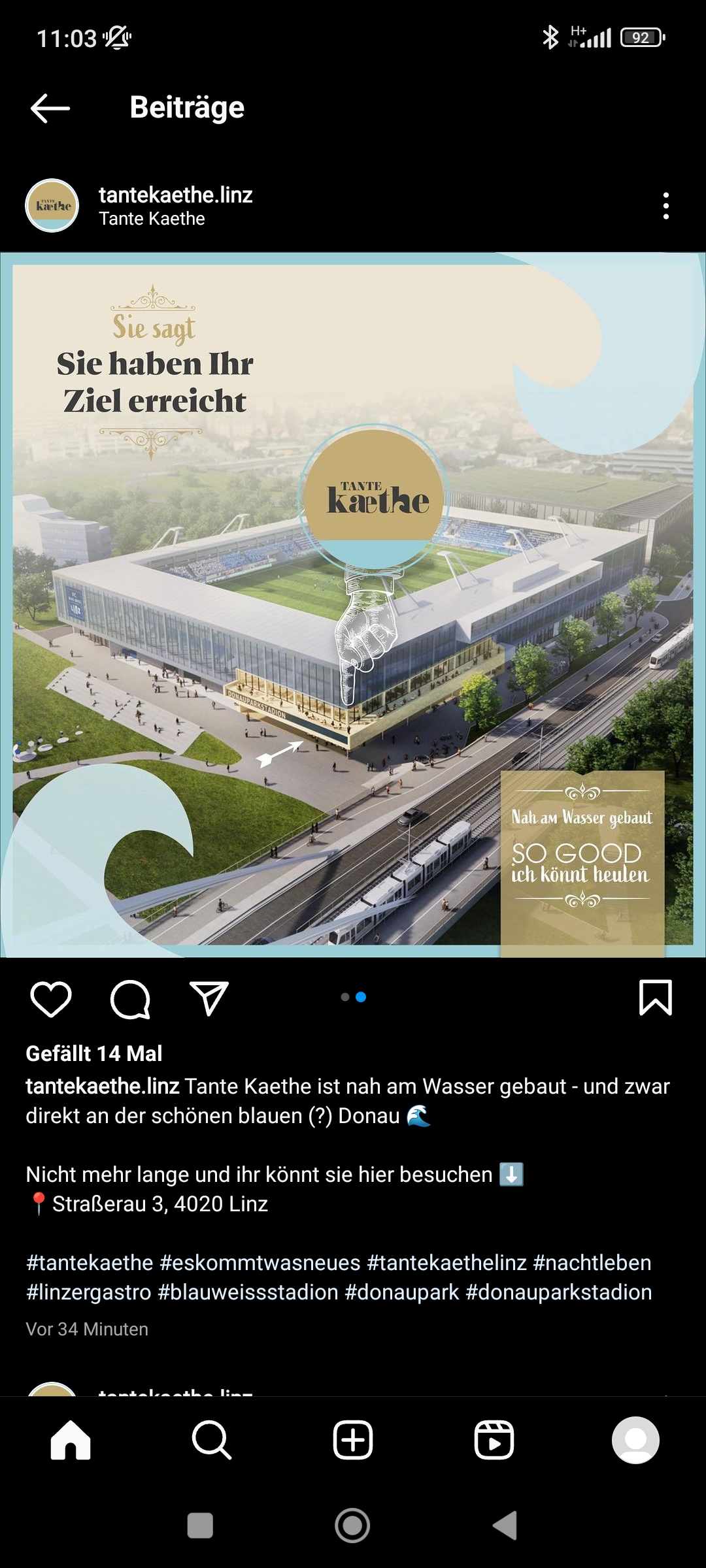The image size is (706, 1568).
Task: Tap the tantekaethe.linz username in post header
Action: [175, 195]
